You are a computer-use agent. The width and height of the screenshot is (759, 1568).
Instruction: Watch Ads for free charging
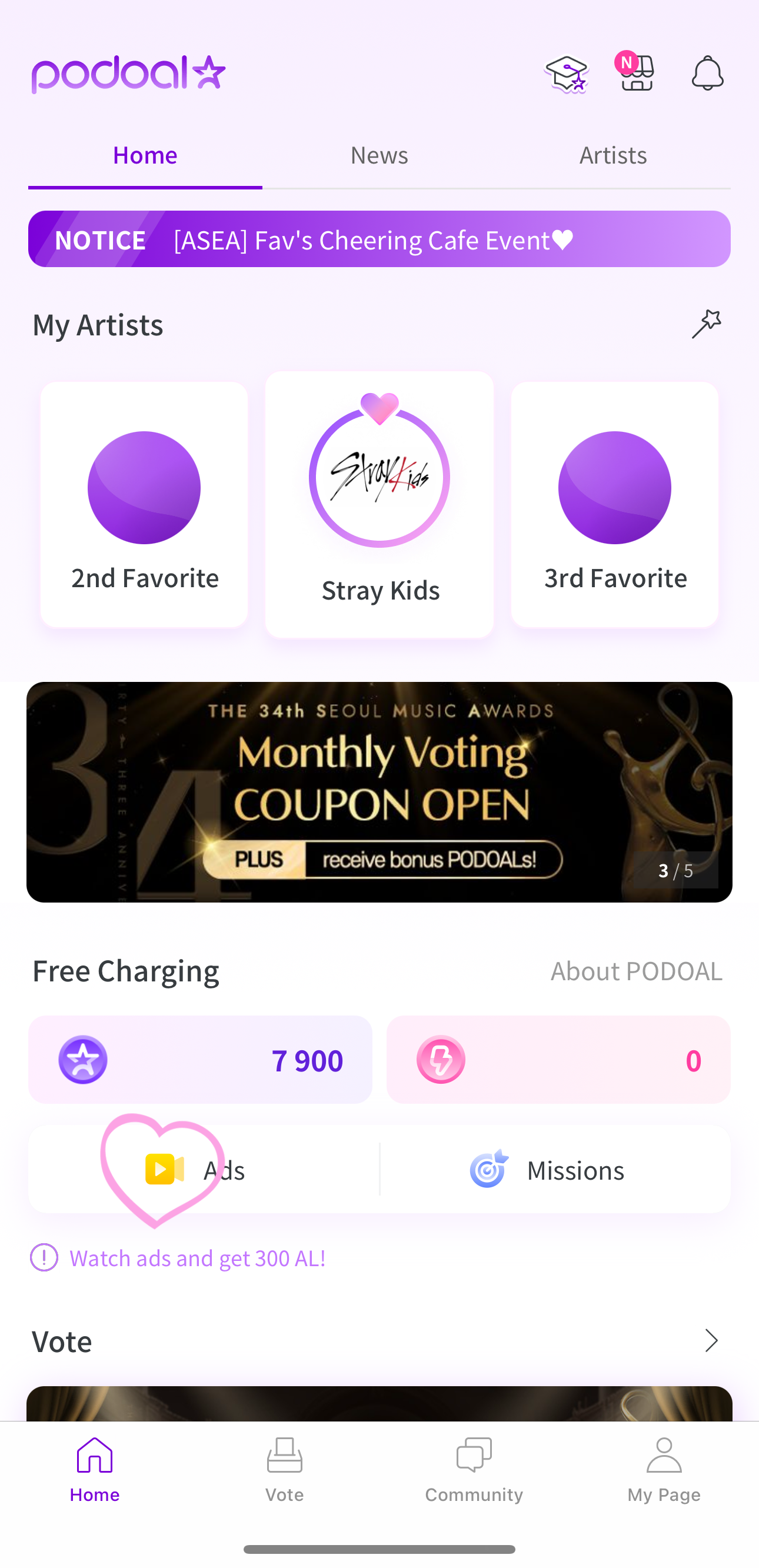click(204, 1169)
